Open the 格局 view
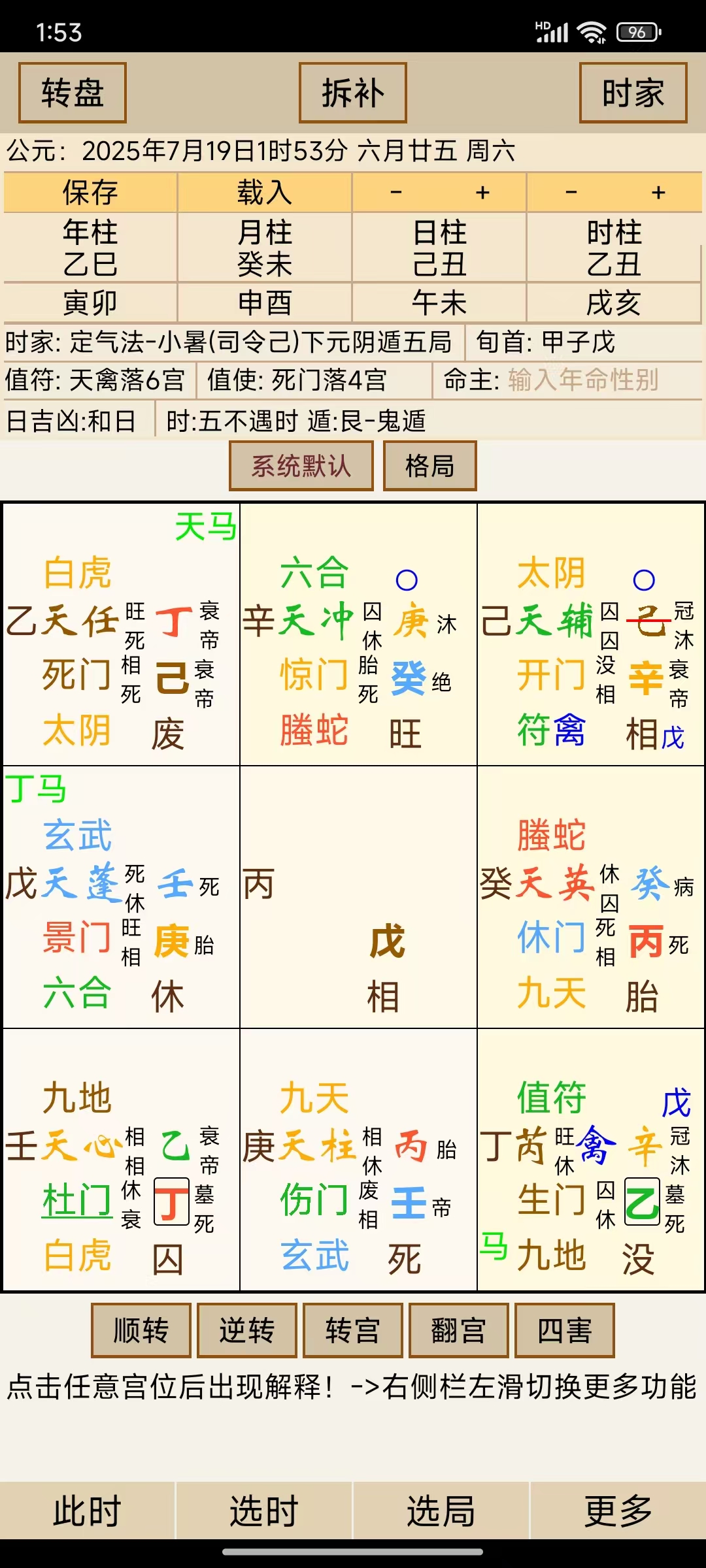This screenshot has width=706, height=1568. [x=429, y=466]
